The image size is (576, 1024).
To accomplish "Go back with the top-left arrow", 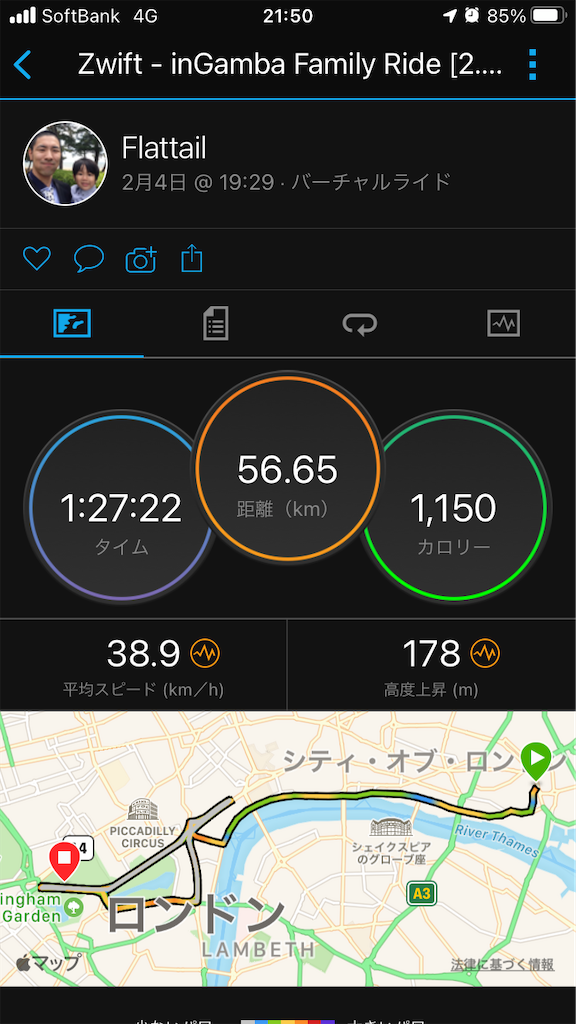I will click(23, 65).
